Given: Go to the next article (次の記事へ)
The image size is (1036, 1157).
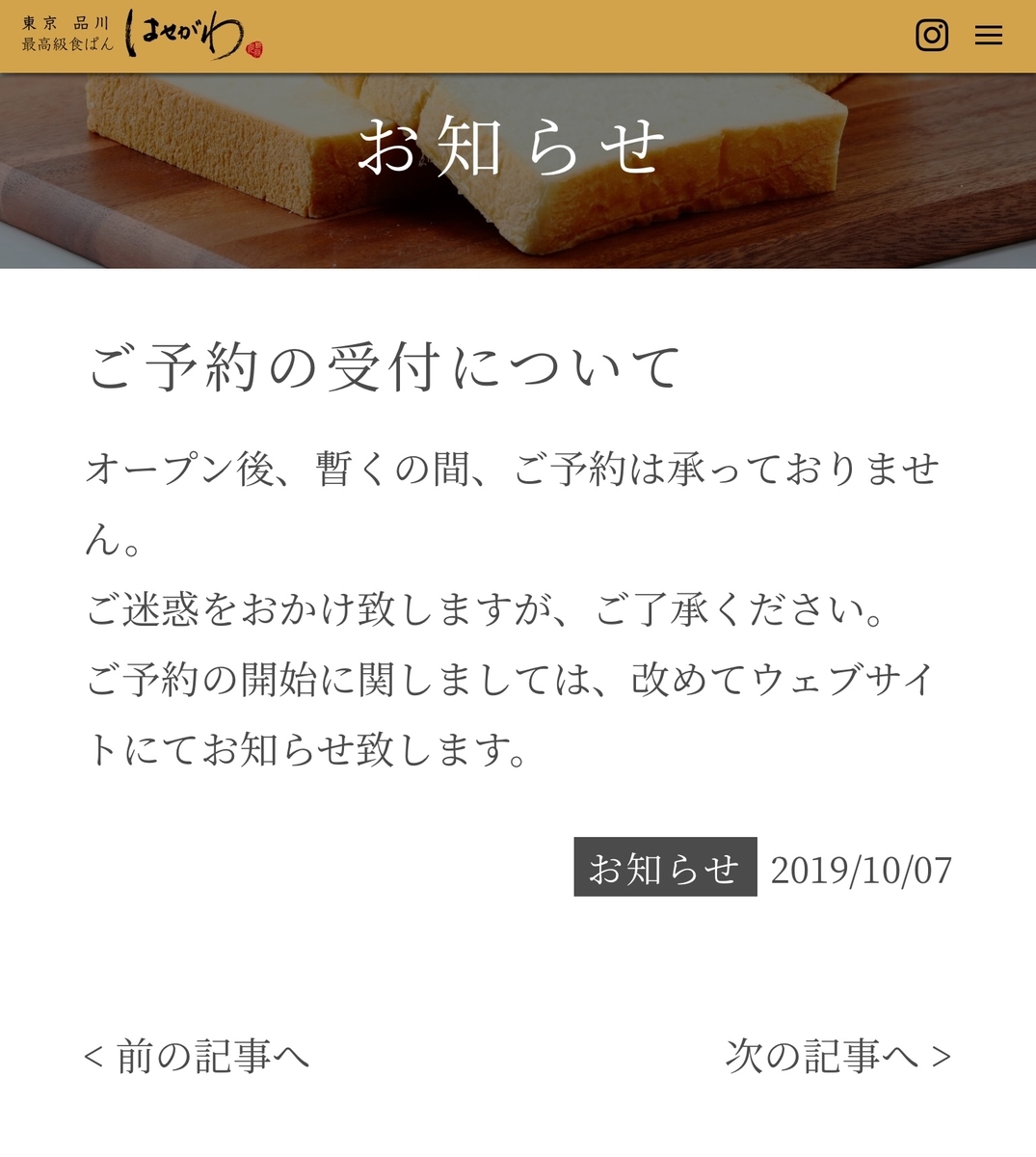Looking at the screenshot, I should pyautogui.click(x=837, y=1056).
